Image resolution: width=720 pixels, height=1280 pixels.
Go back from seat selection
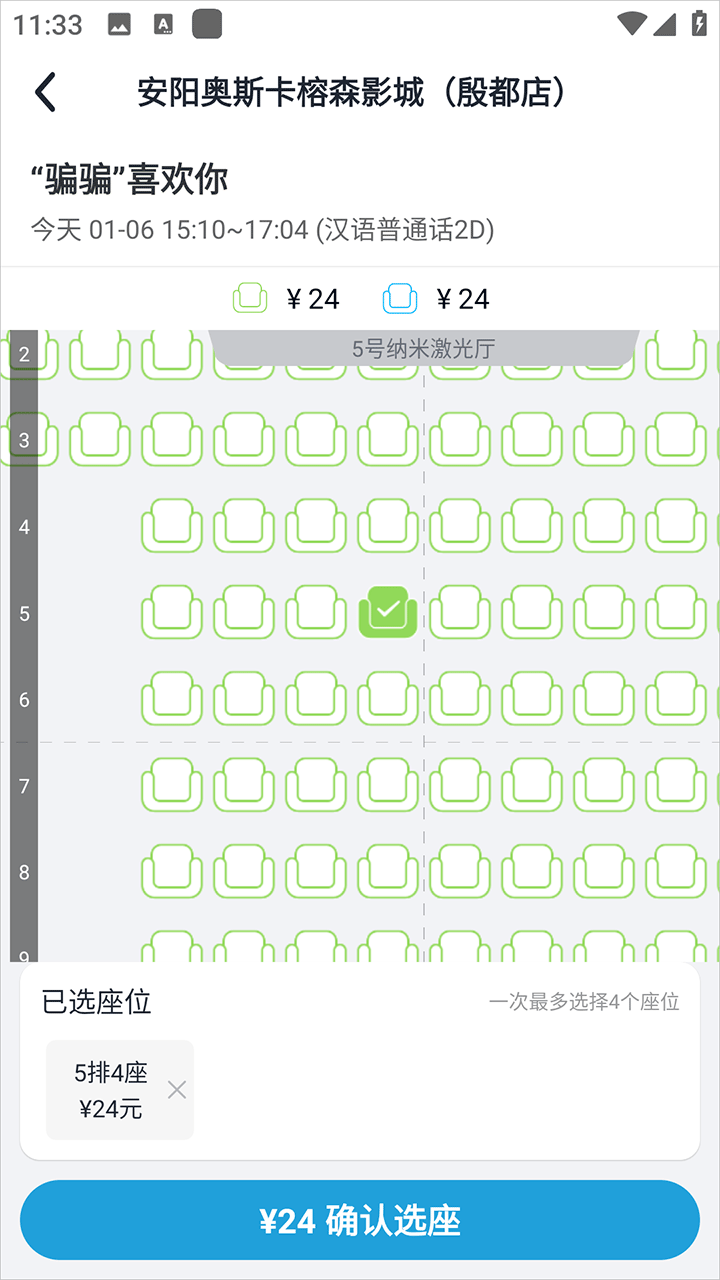[46, 92]
